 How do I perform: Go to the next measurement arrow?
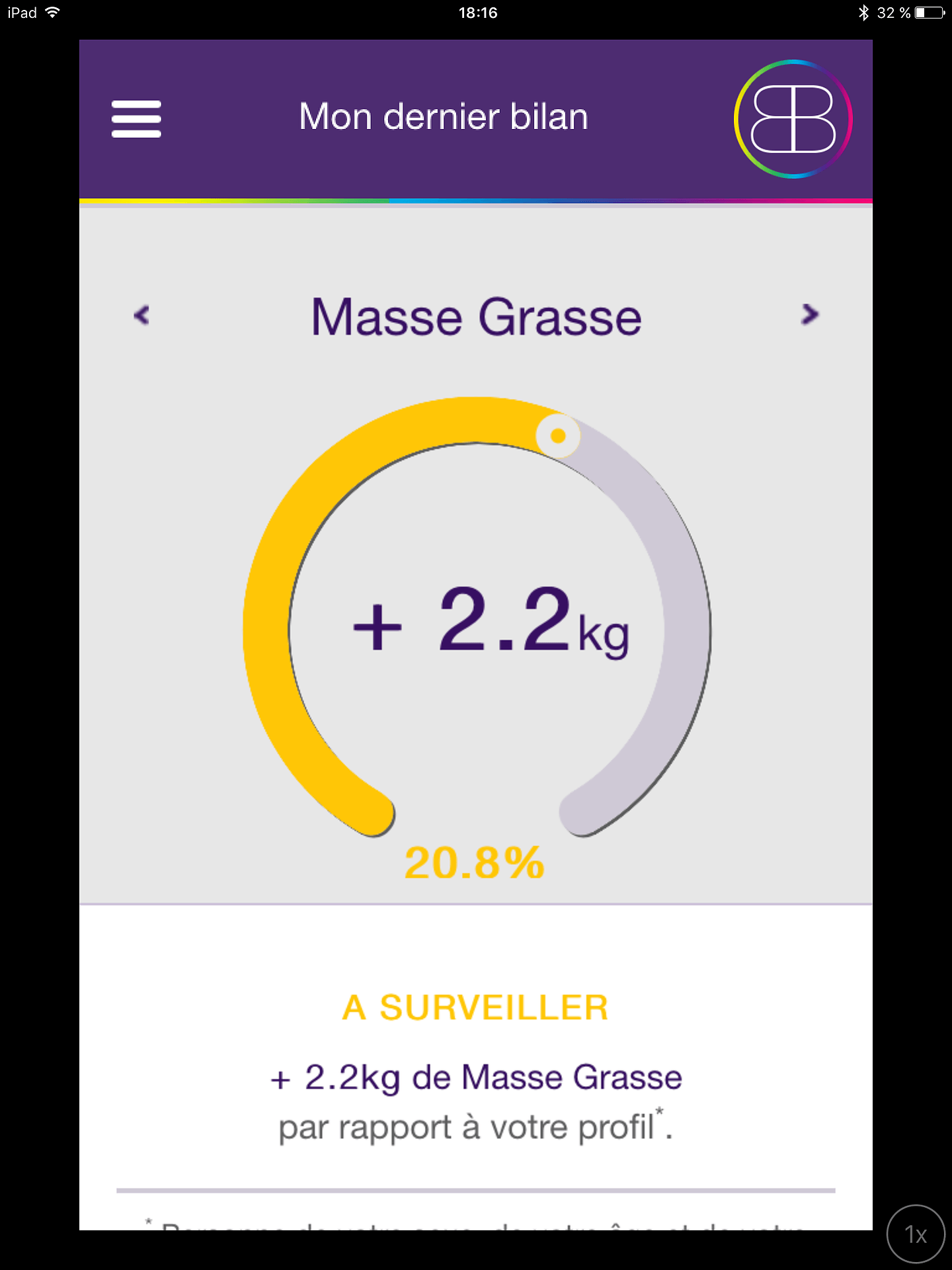pos(810,315)
